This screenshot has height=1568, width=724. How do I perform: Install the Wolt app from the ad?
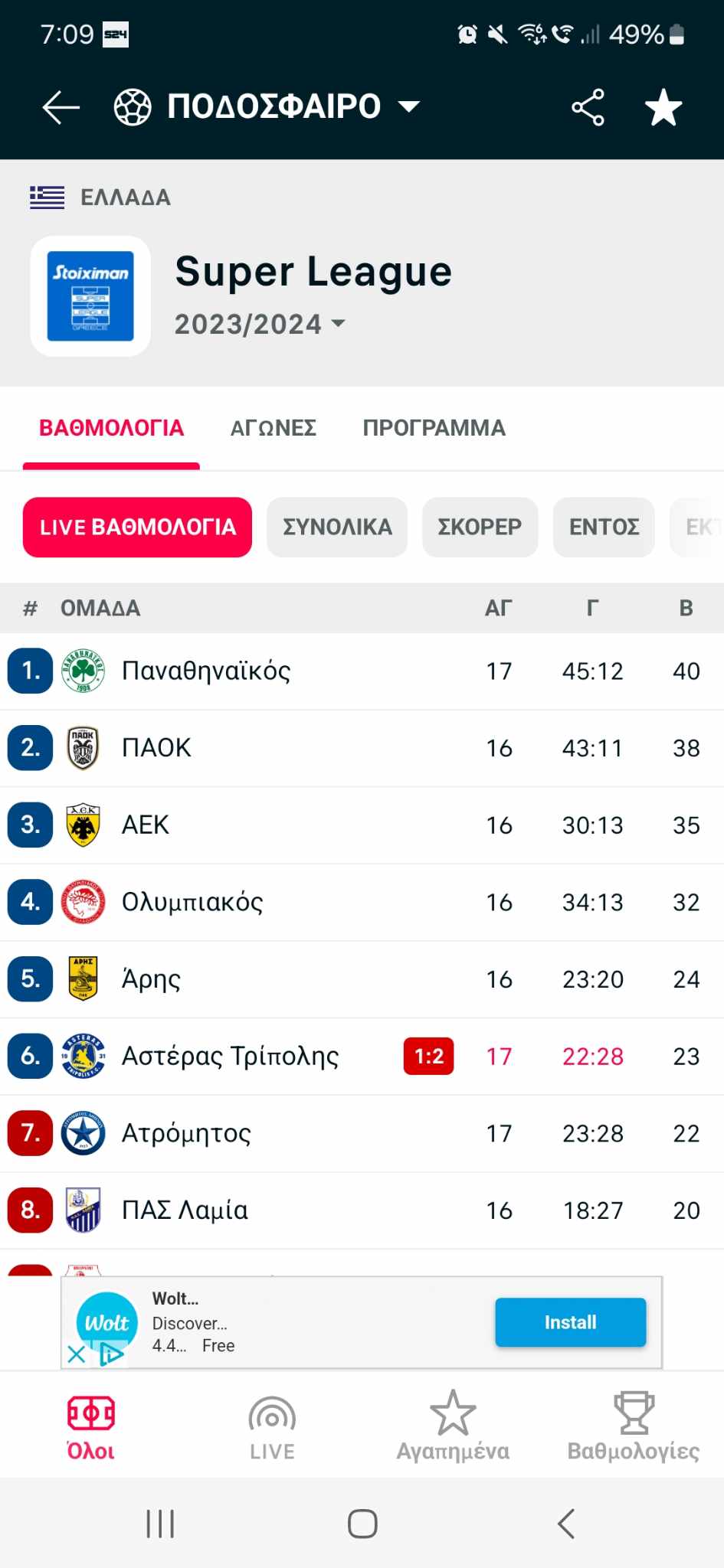[x=570, y=1322]
